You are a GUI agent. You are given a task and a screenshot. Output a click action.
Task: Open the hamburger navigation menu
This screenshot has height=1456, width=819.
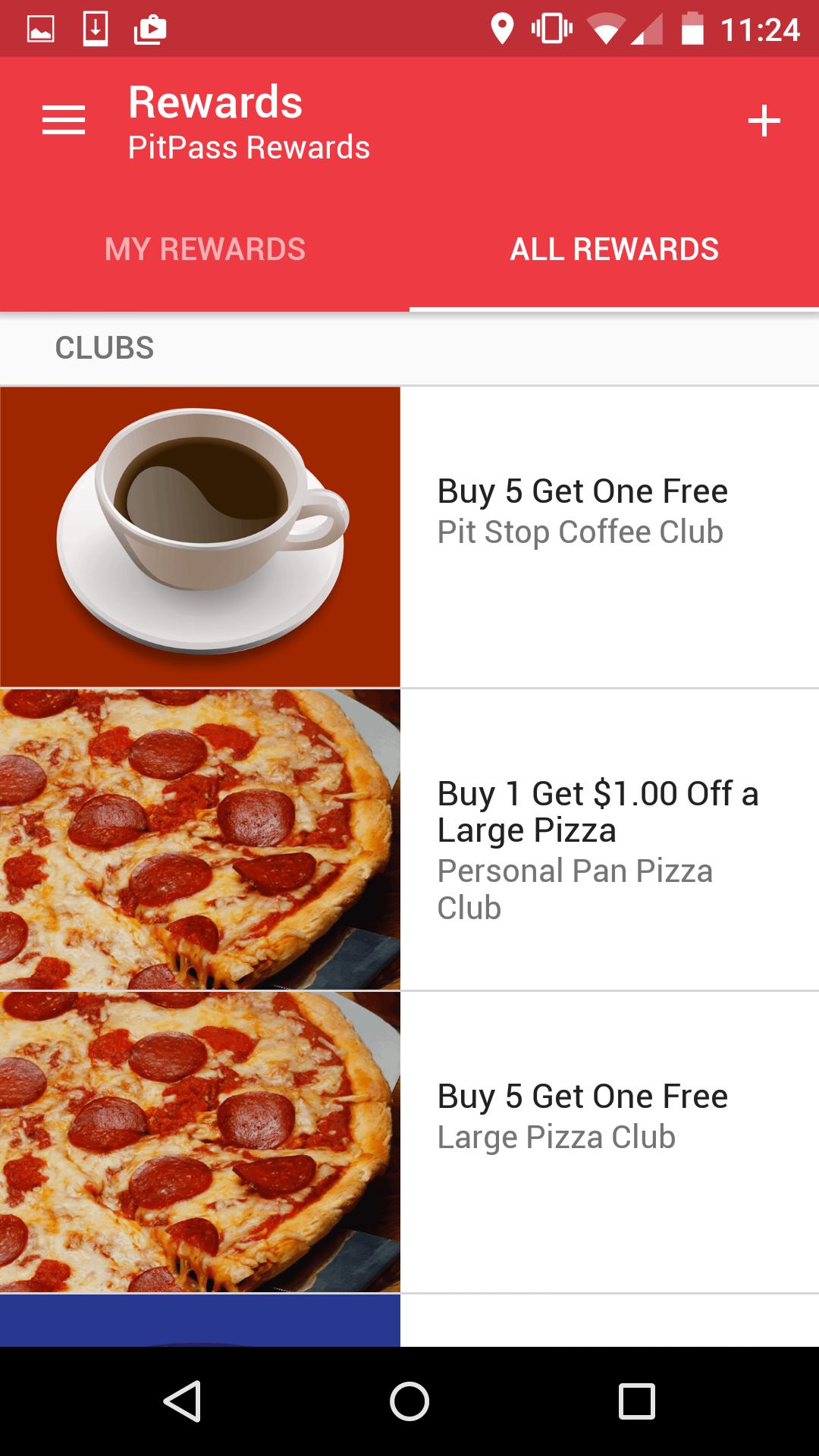[64, 121]
